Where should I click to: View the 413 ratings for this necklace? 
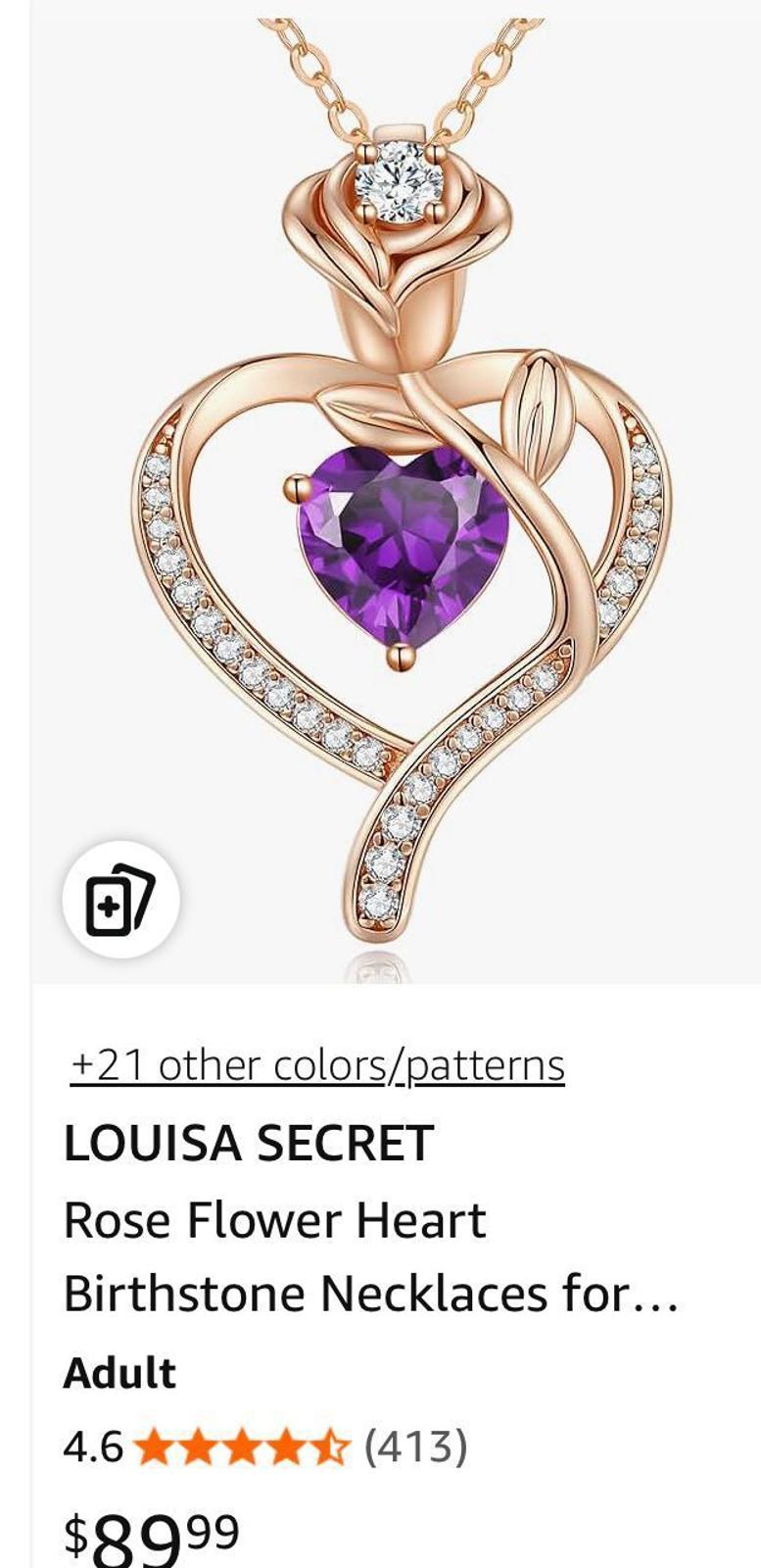pos(415,1445)
